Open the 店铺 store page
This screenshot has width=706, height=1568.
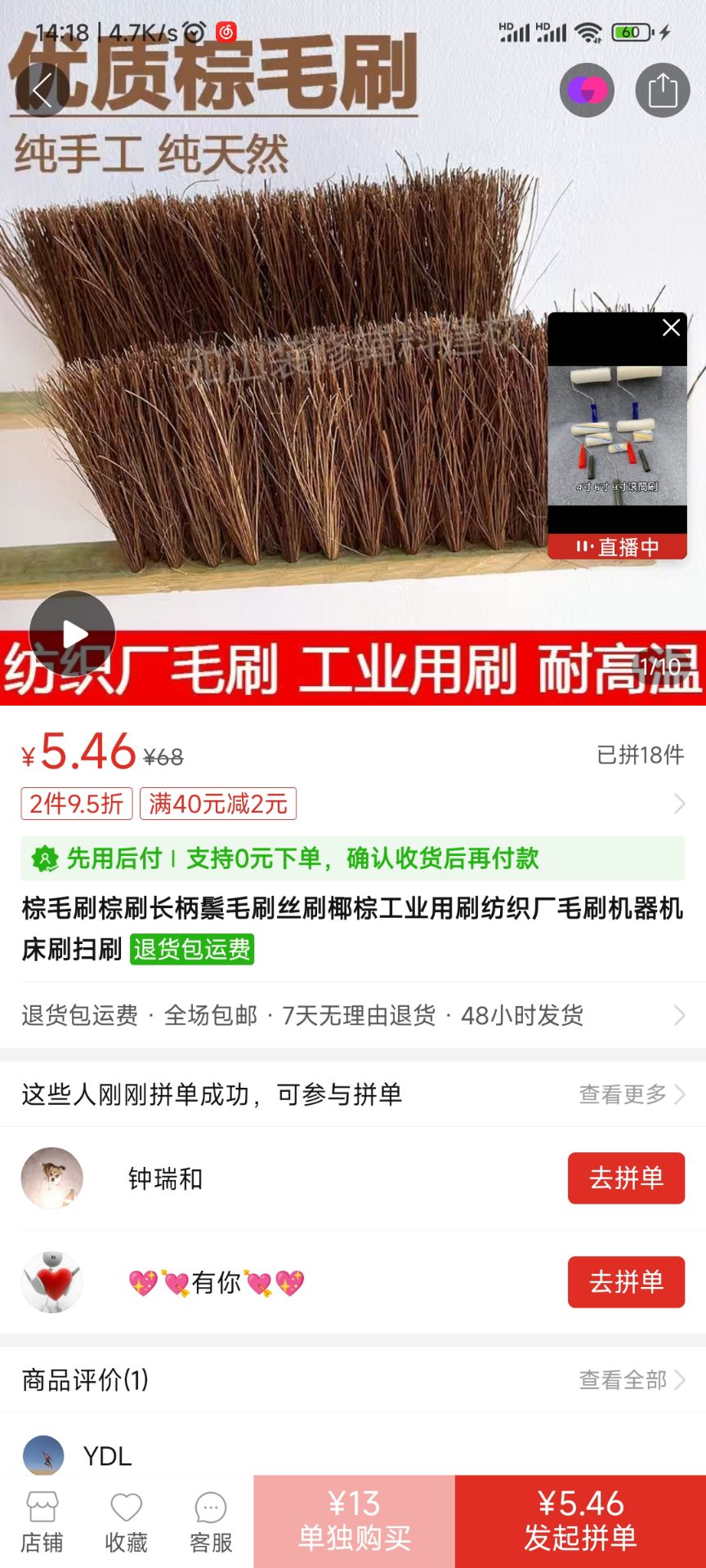point(42,1522)
